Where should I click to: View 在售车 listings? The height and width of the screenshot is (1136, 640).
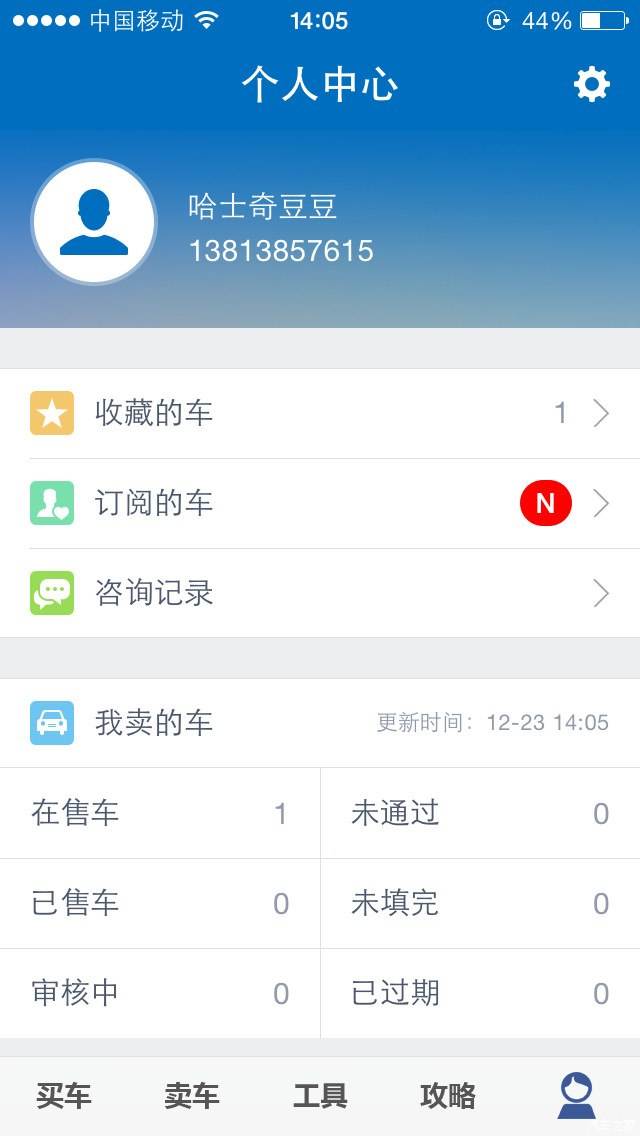(159, 814)
